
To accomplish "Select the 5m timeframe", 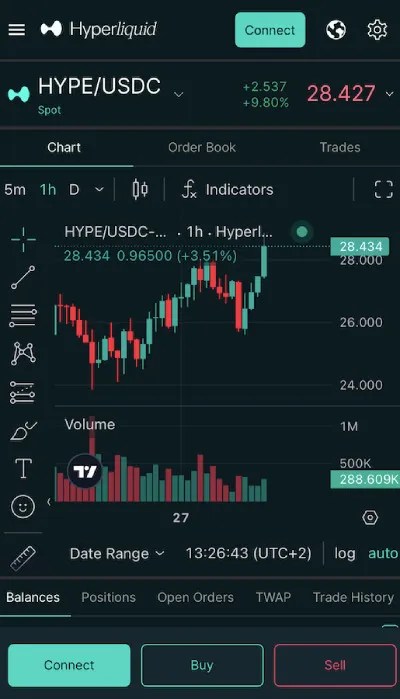I will point(15,189).
